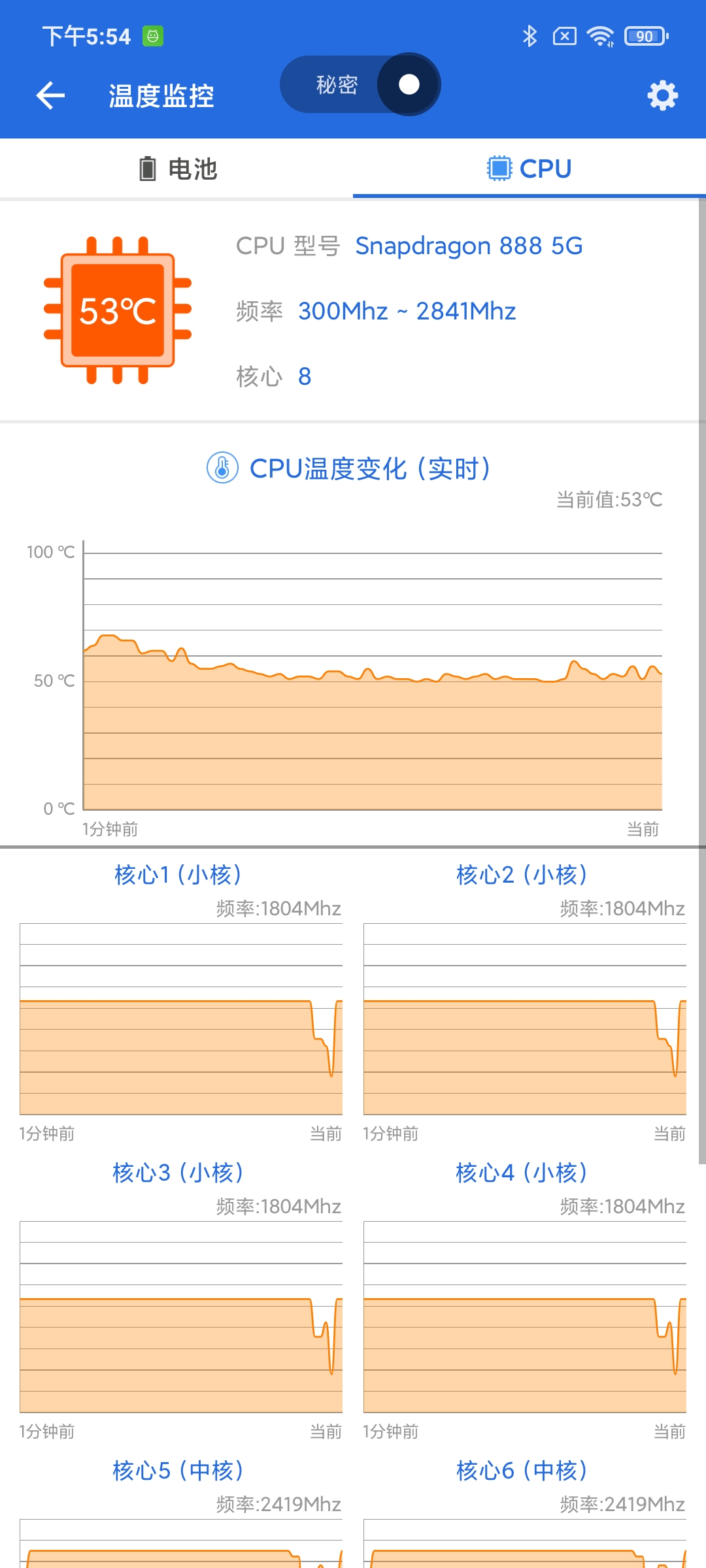
Task: Select the CPU tab
Action: point(529,169)
